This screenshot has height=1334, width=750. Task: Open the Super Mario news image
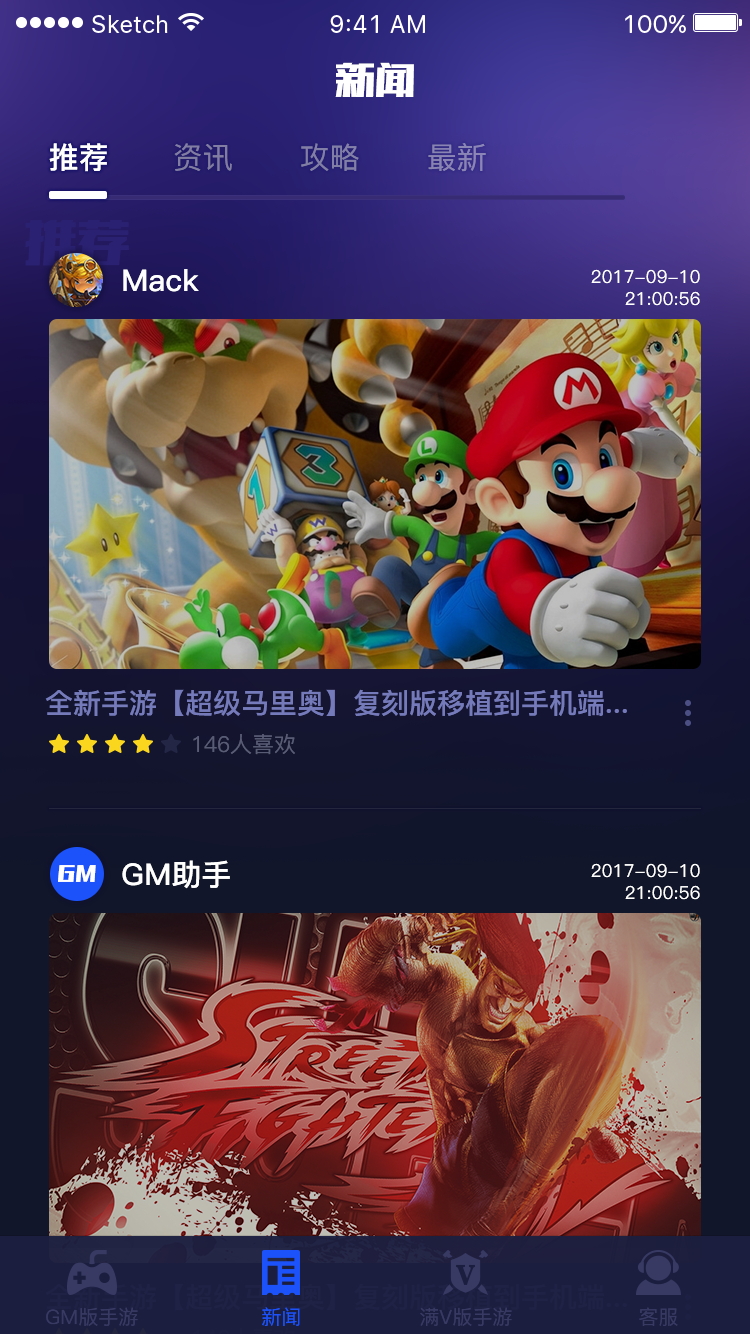pos(375,494)
